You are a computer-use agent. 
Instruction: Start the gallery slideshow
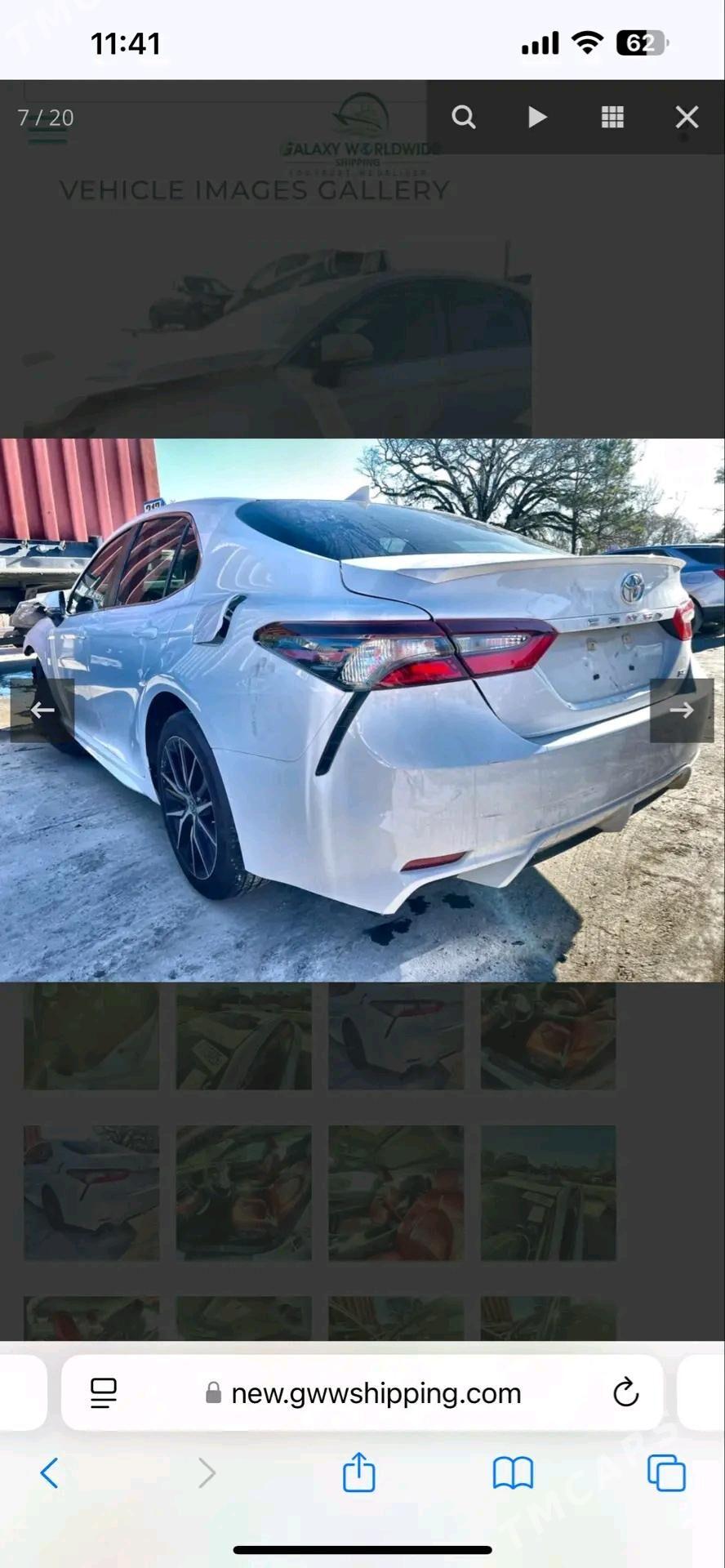[x=536, y=118]
